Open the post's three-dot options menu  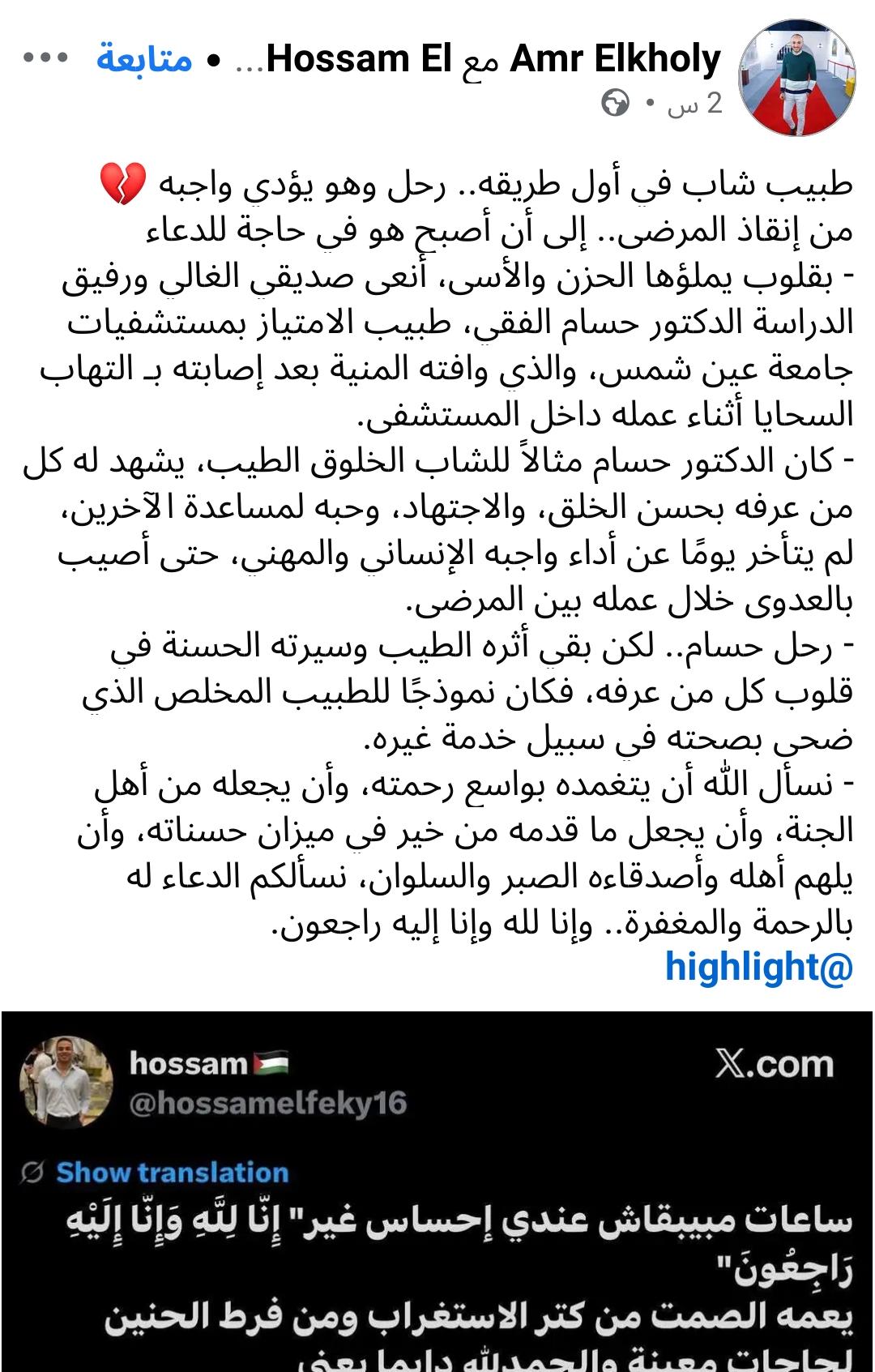(45, 58)
